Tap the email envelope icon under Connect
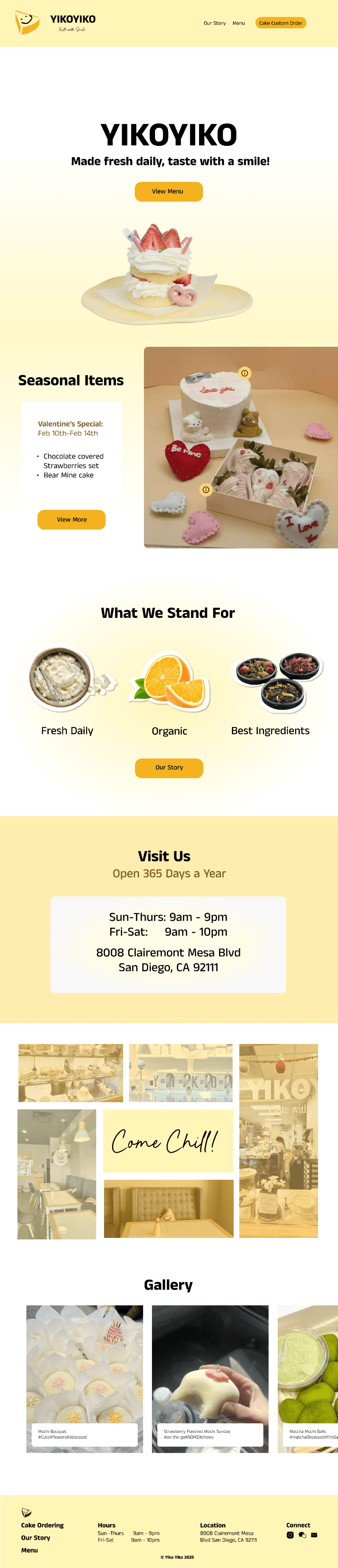338x1568 pixels. (314, 1535)
